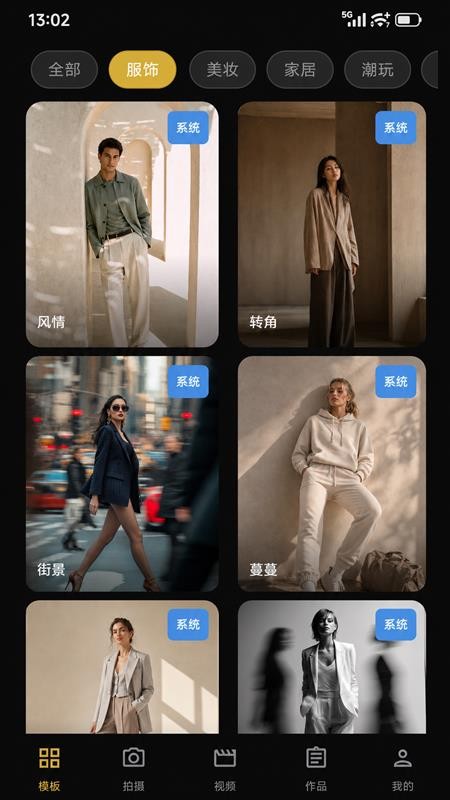Open the 风情 template card
Viewport: 450px width, 800px height.
pos(122,224)
